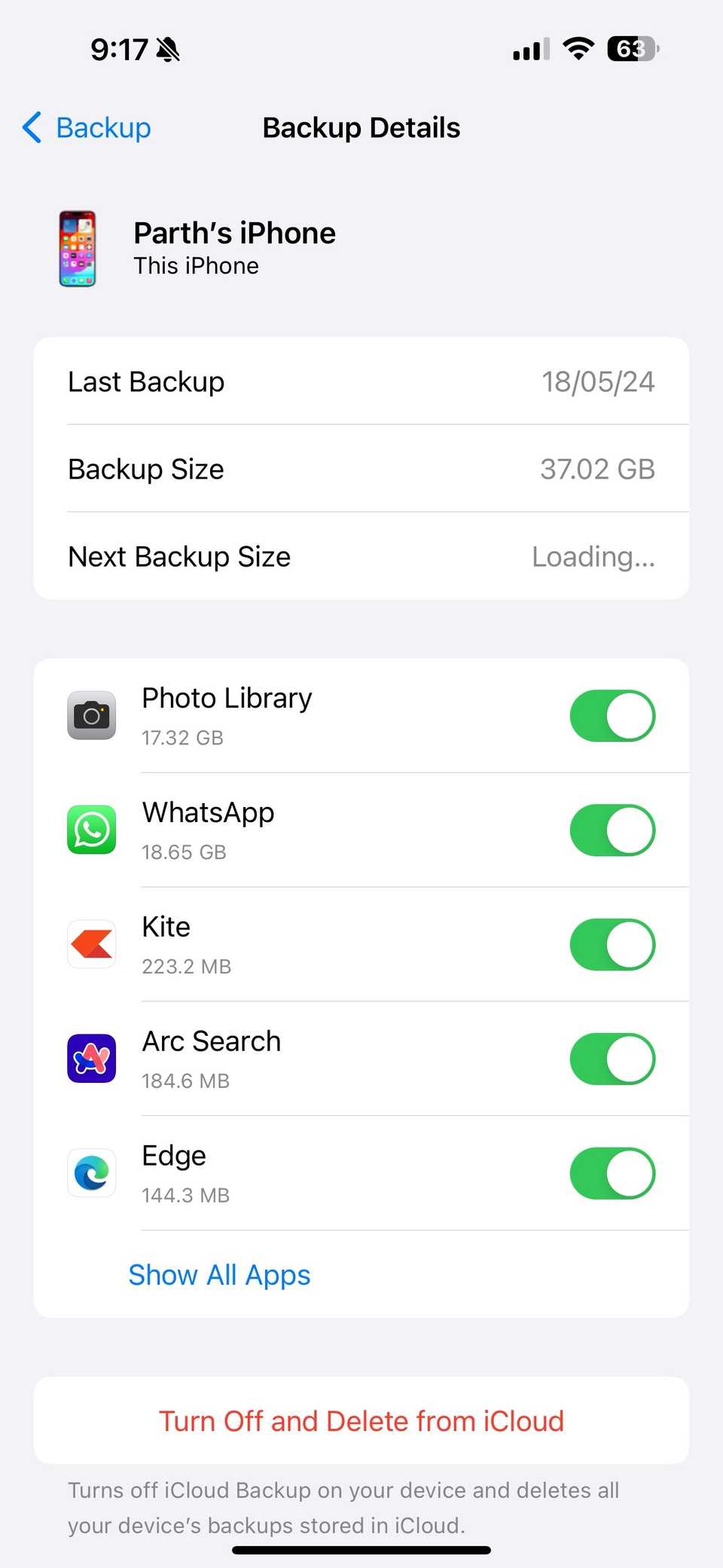Viewport: 723px width, 1568px height.
Task: Click Parth's iPhone device name
Action: point(234,233)
